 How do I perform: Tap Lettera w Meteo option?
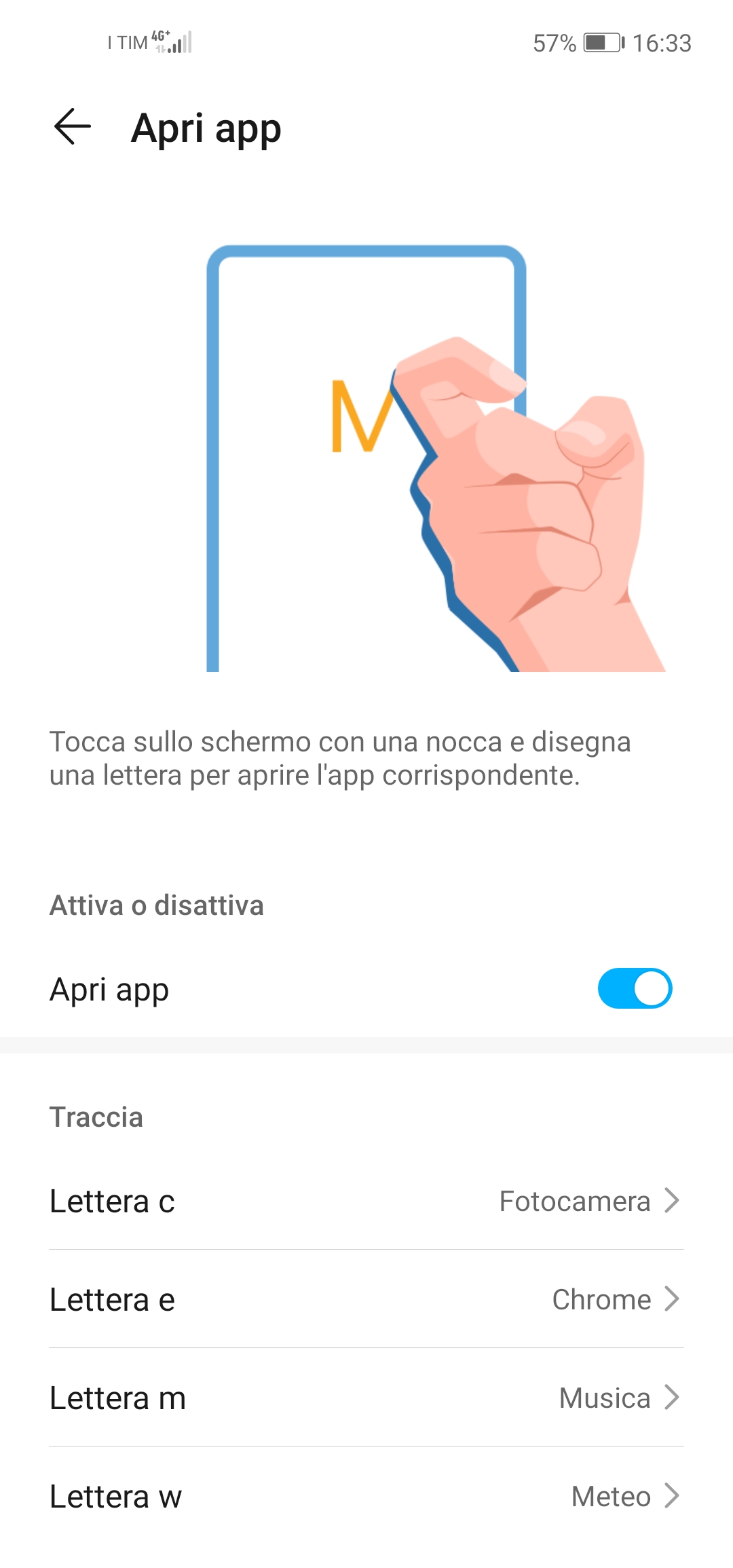(366, 1496)
